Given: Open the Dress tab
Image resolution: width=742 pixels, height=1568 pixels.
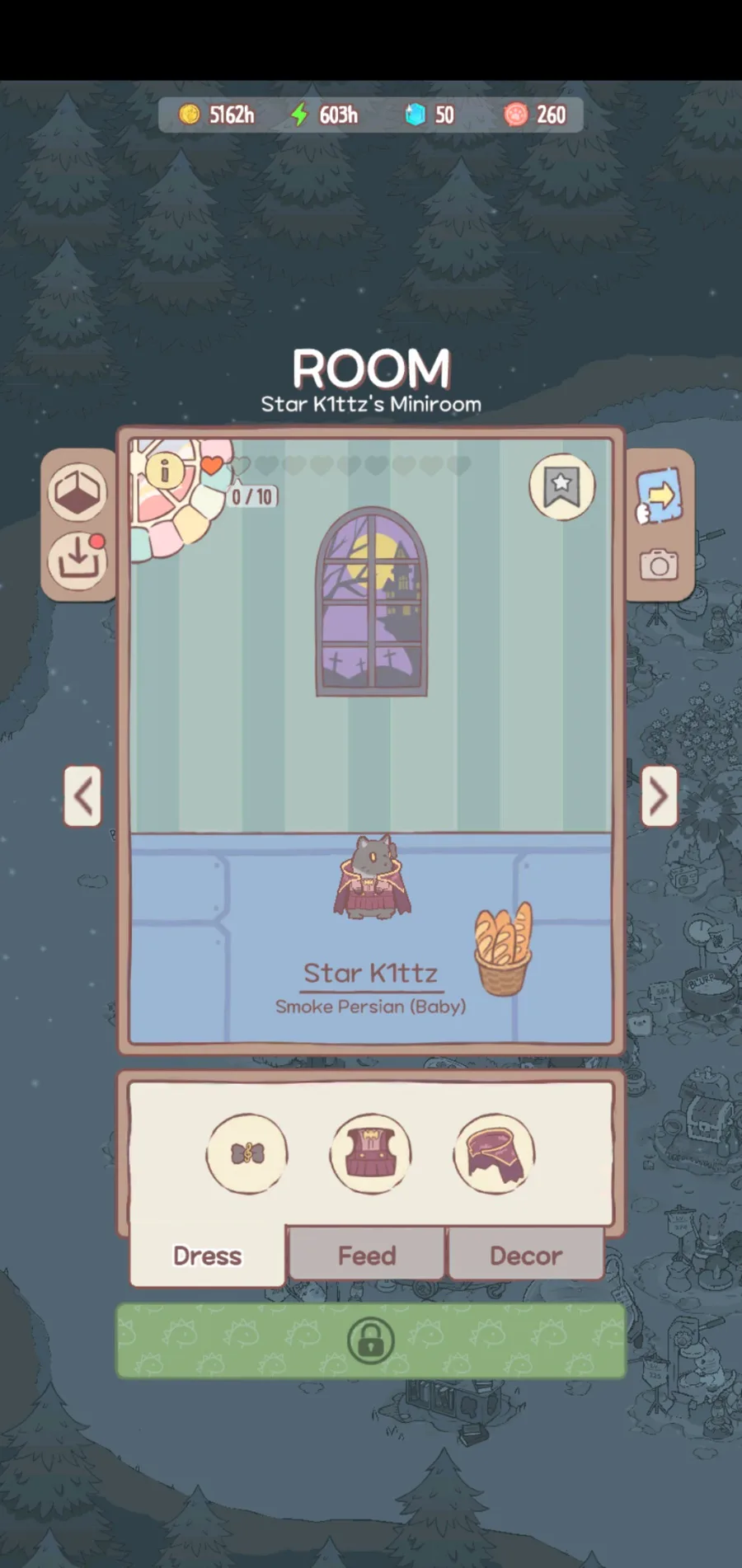Looking at the screenshot, I should coord(208,1256).
